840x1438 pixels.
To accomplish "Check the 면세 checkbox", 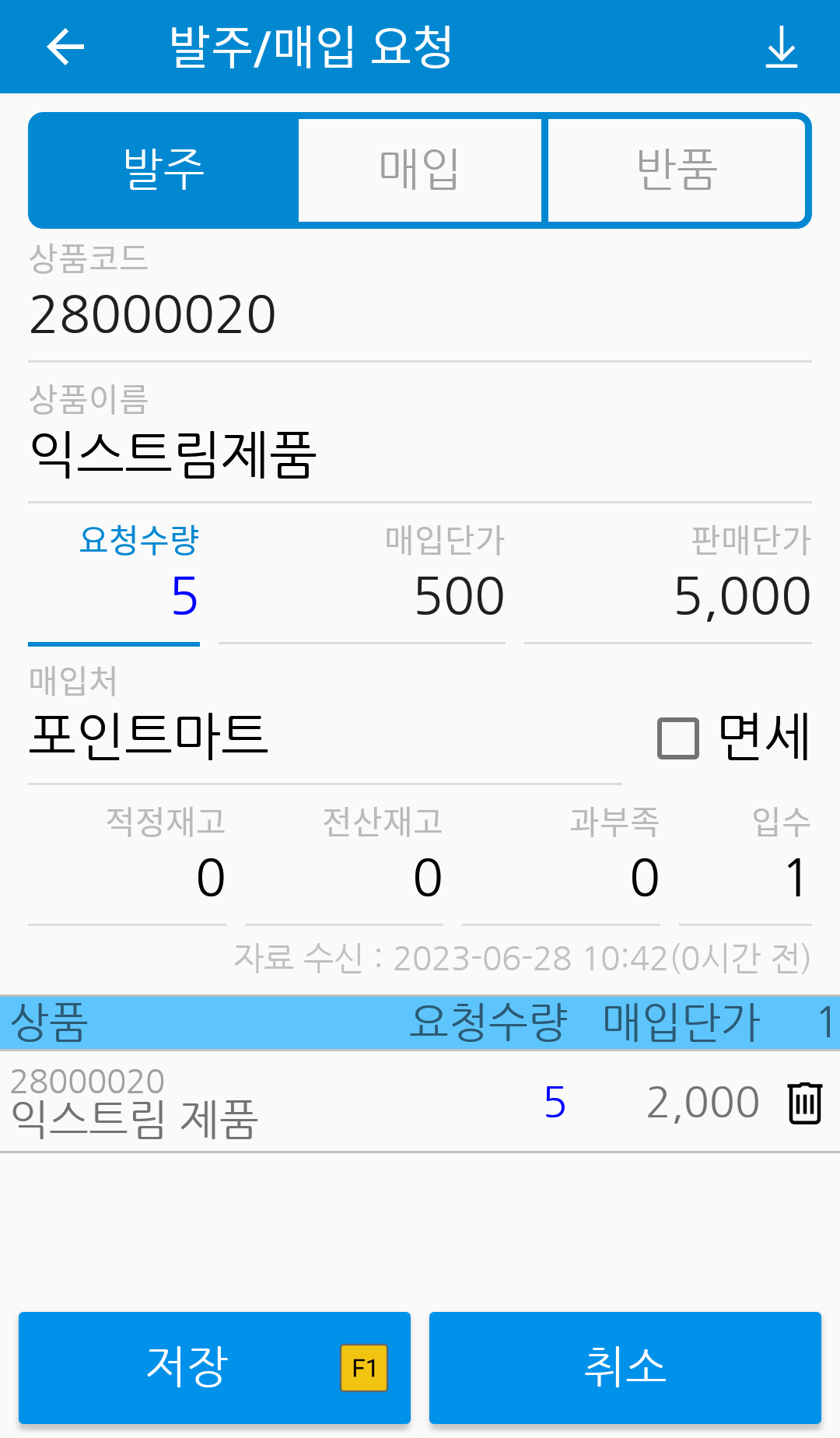I will coord(678,738).
